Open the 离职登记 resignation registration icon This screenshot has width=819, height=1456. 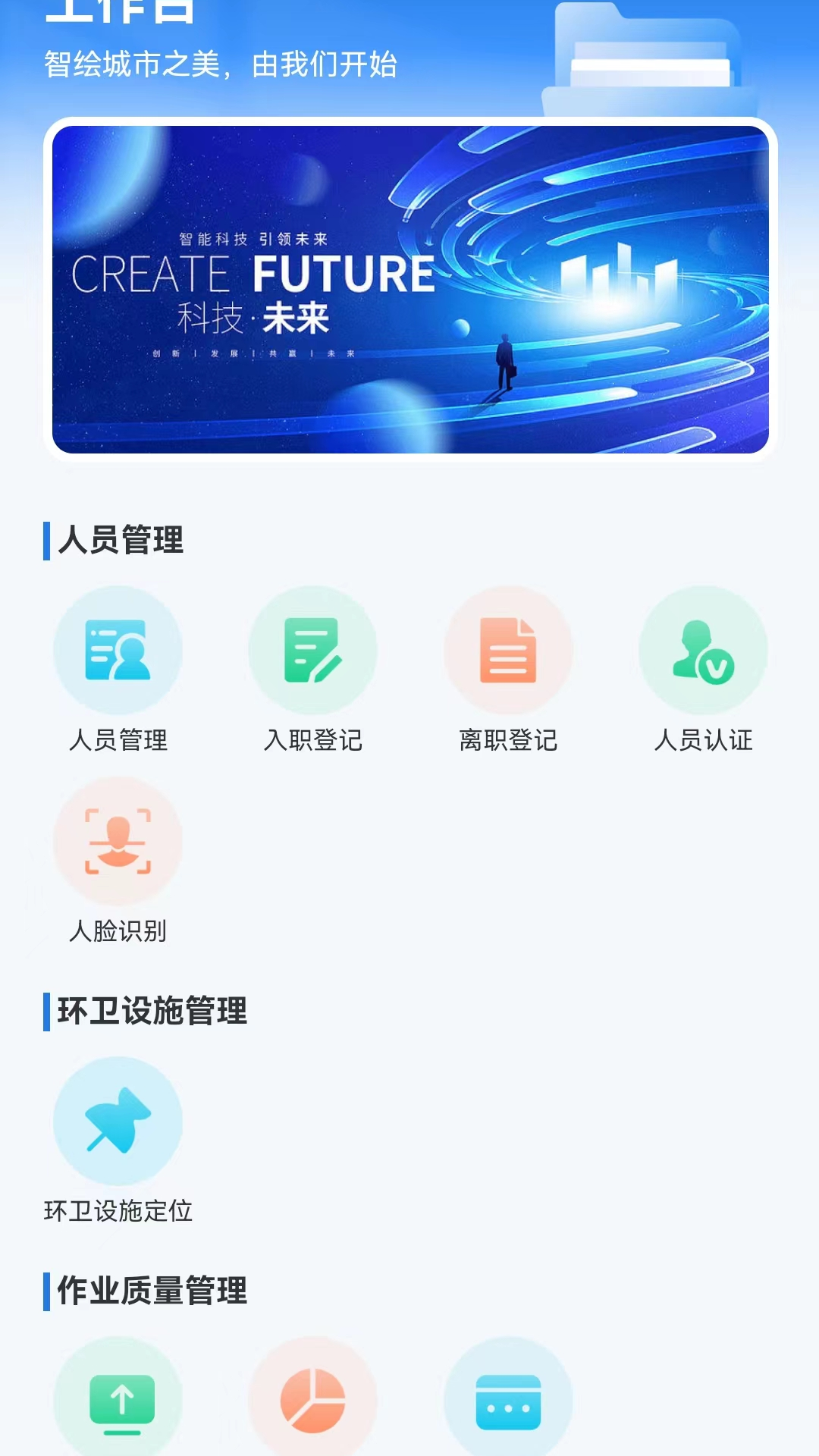pyautogui.click(x=507, y=650)
